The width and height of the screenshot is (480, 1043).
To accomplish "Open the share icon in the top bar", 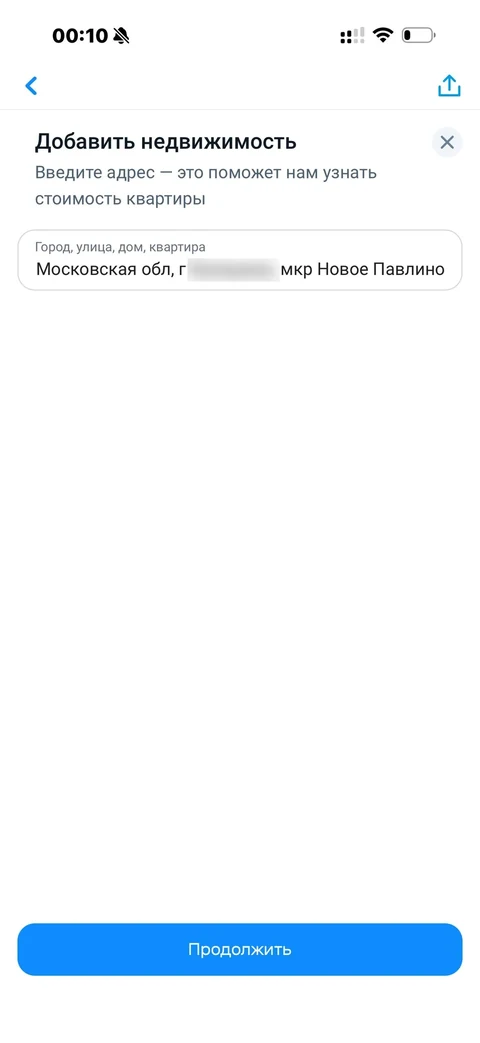I will coord(449,86).
